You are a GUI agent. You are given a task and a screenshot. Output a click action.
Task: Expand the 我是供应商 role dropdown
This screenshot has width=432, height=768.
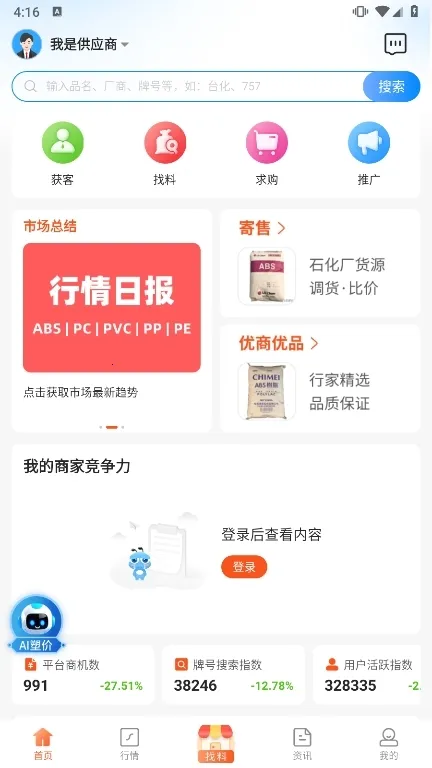point(89,45)
